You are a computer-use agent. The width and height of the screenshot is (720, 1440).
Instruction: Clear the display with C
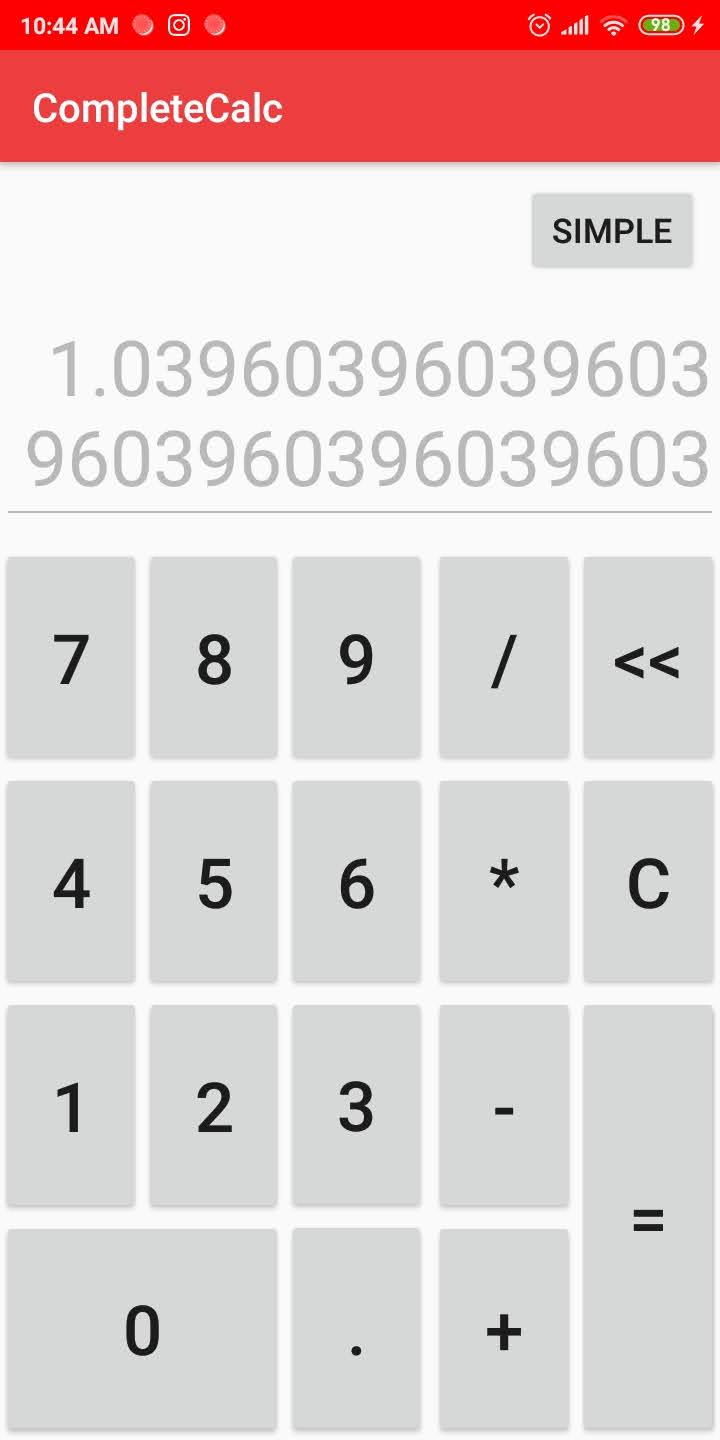tap(647, 882)
